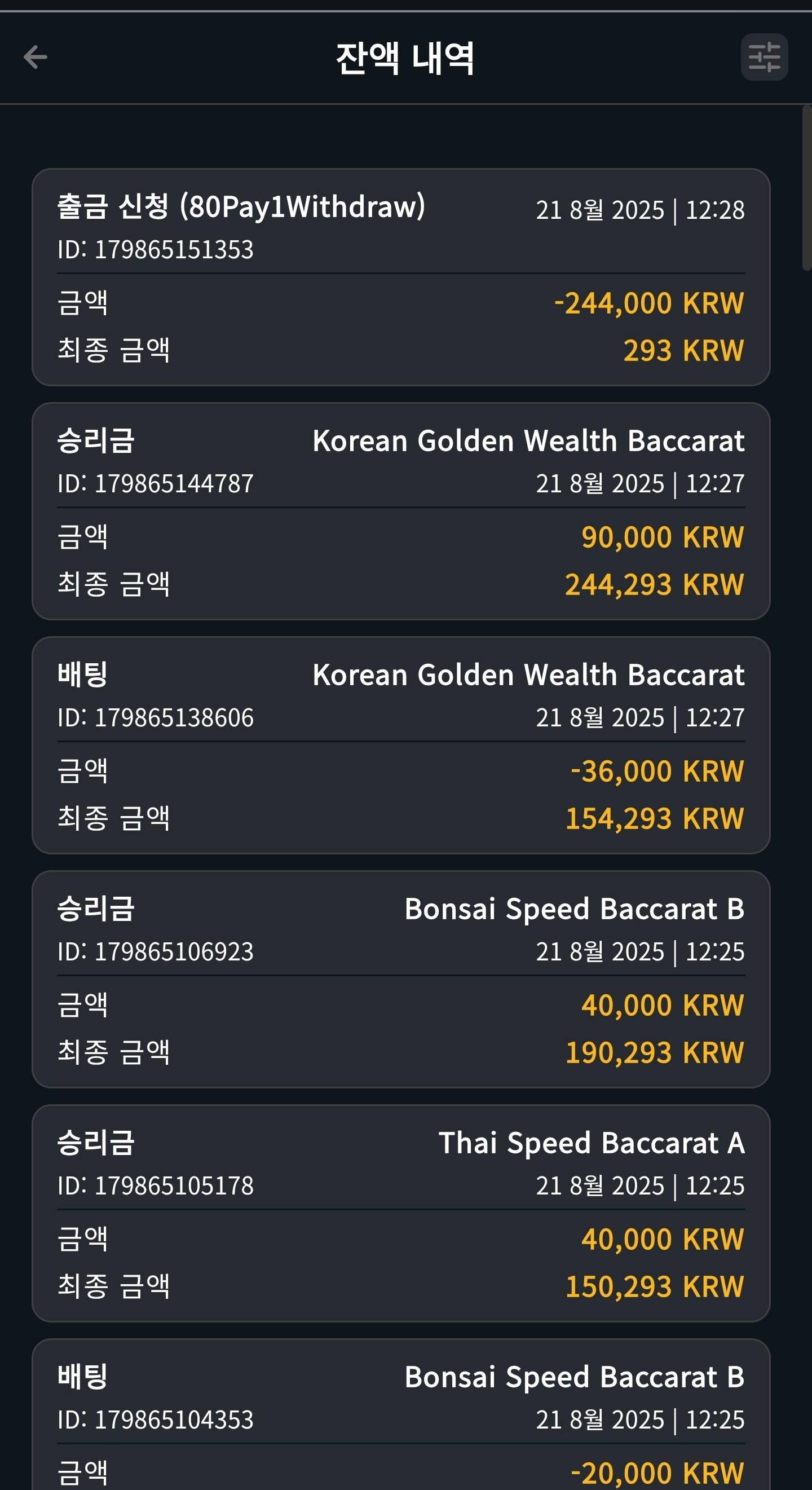Open the Bonsai Speed Baccarat B -20,000 KRW bet
The width and height of the screenshot is (812, 1490).
point(401,1414)
